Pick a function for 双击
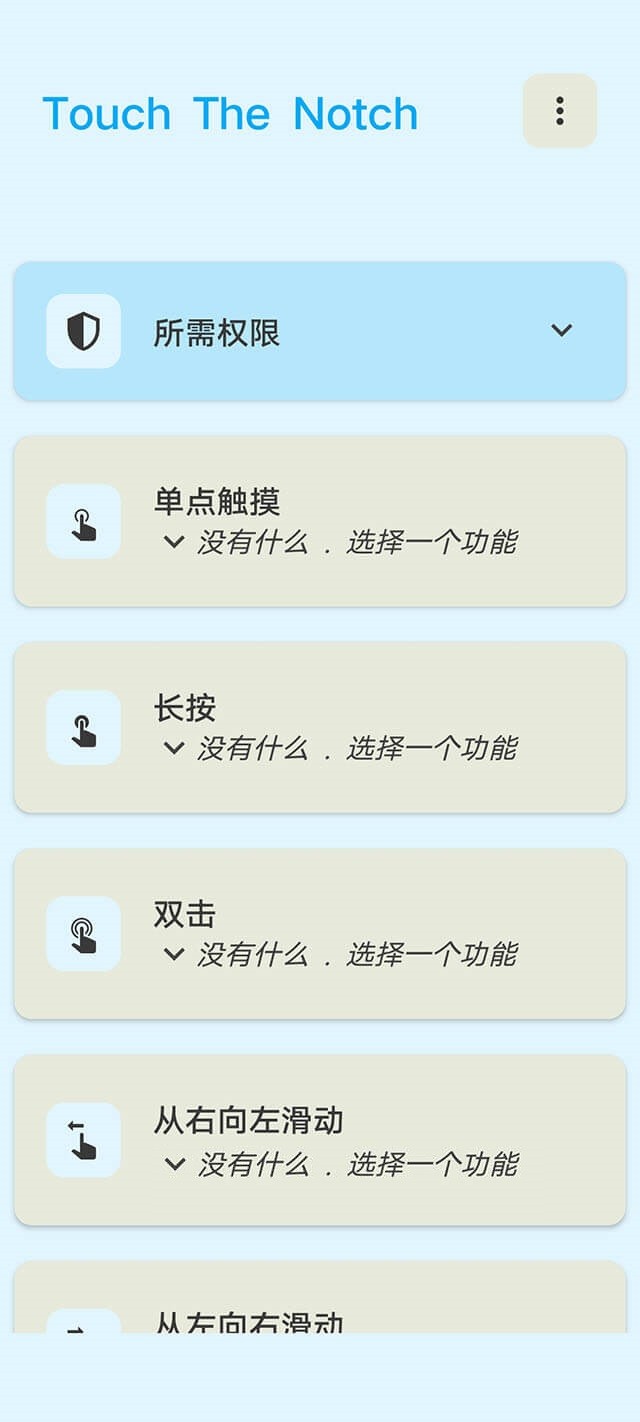Image resolution: width=640 pixels, height=1422 pixels. point(338,955)
